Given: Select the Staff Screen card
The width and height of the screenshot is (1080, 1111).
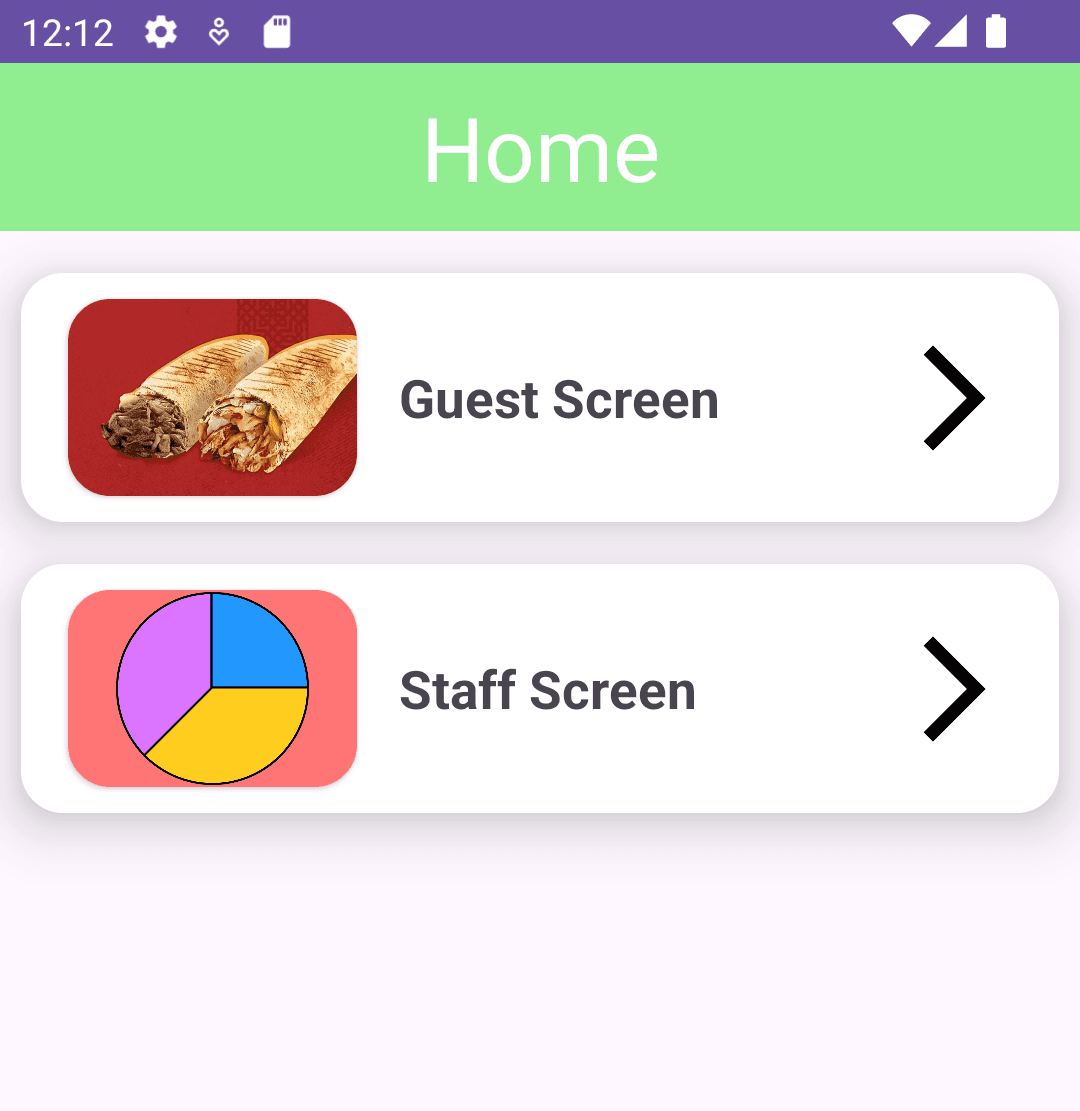Looking at the screenshot, I should click(x=540, y=687).
